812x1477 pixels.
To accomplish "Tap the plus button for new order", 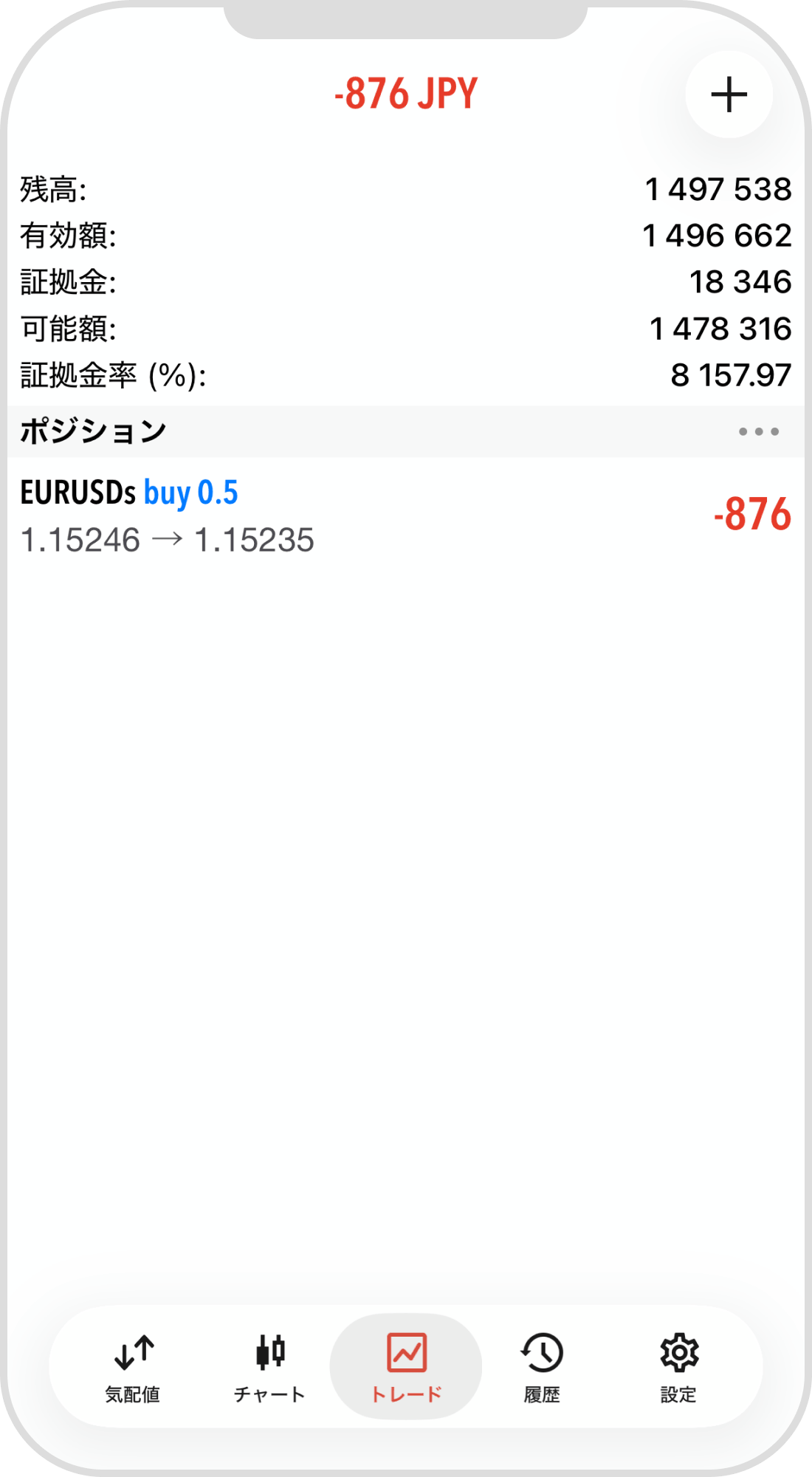I will (729, 95).
